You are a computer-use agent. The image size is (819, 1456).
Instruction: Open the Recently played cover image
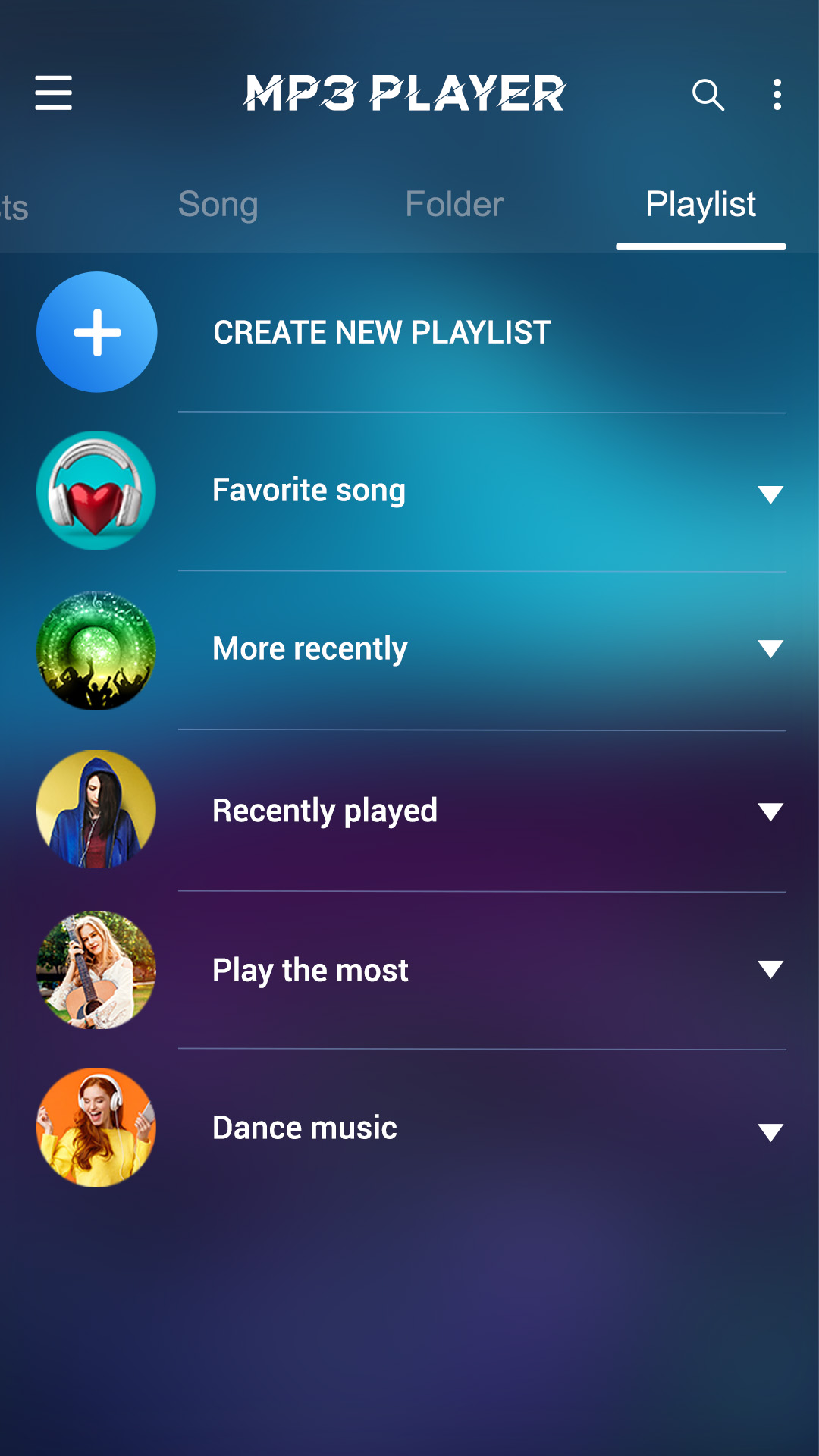(x=96, y=809)
